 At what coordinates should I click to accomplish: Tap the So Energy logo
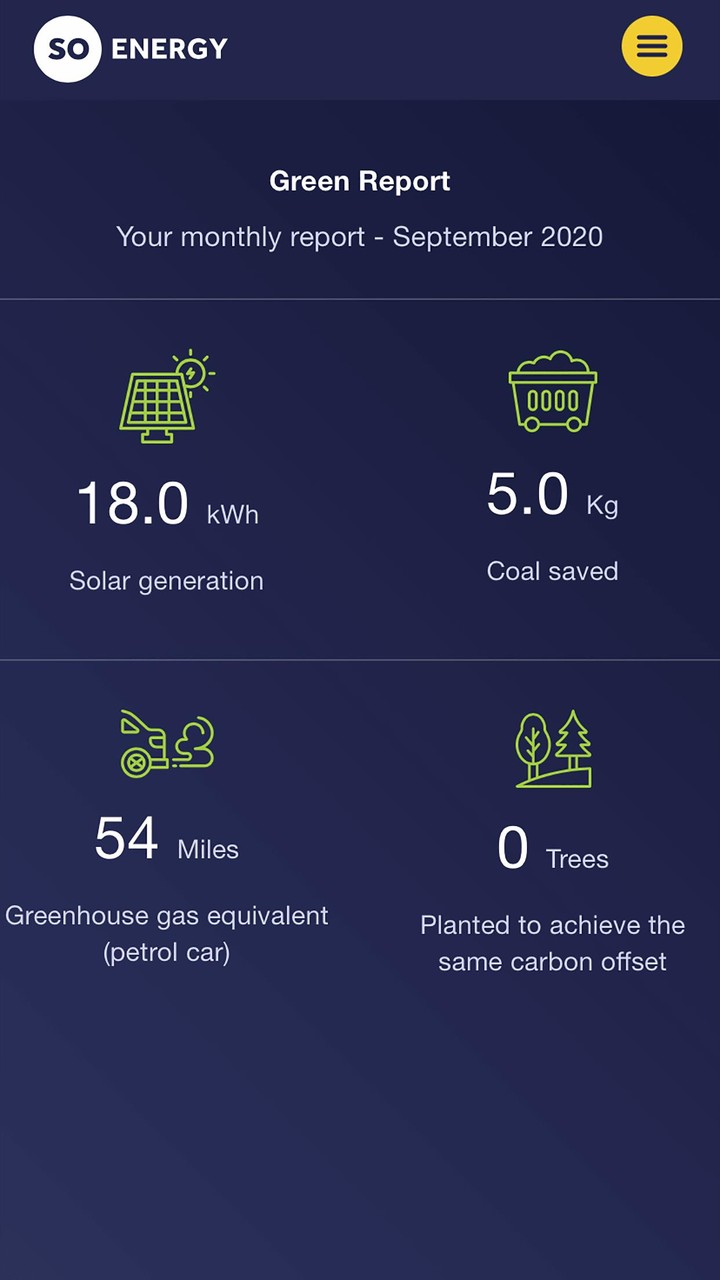click(131, 48)
